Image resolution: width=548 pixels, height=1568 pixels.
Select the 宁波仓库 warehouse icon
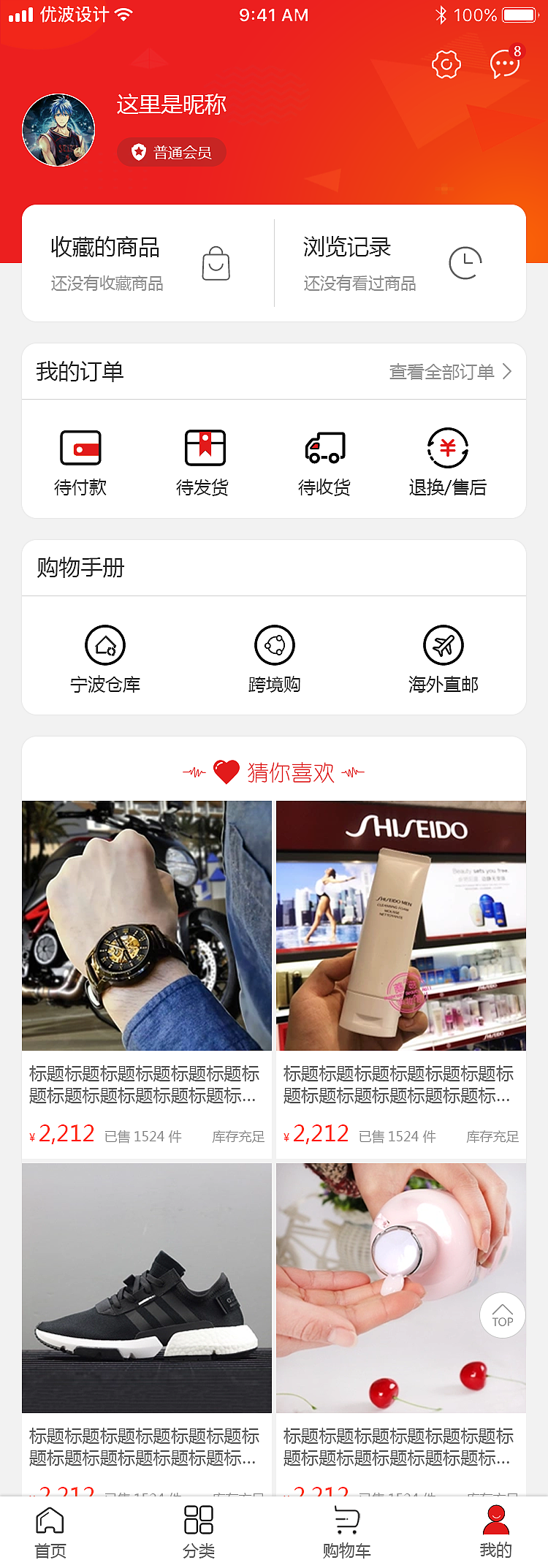point(106,646)
